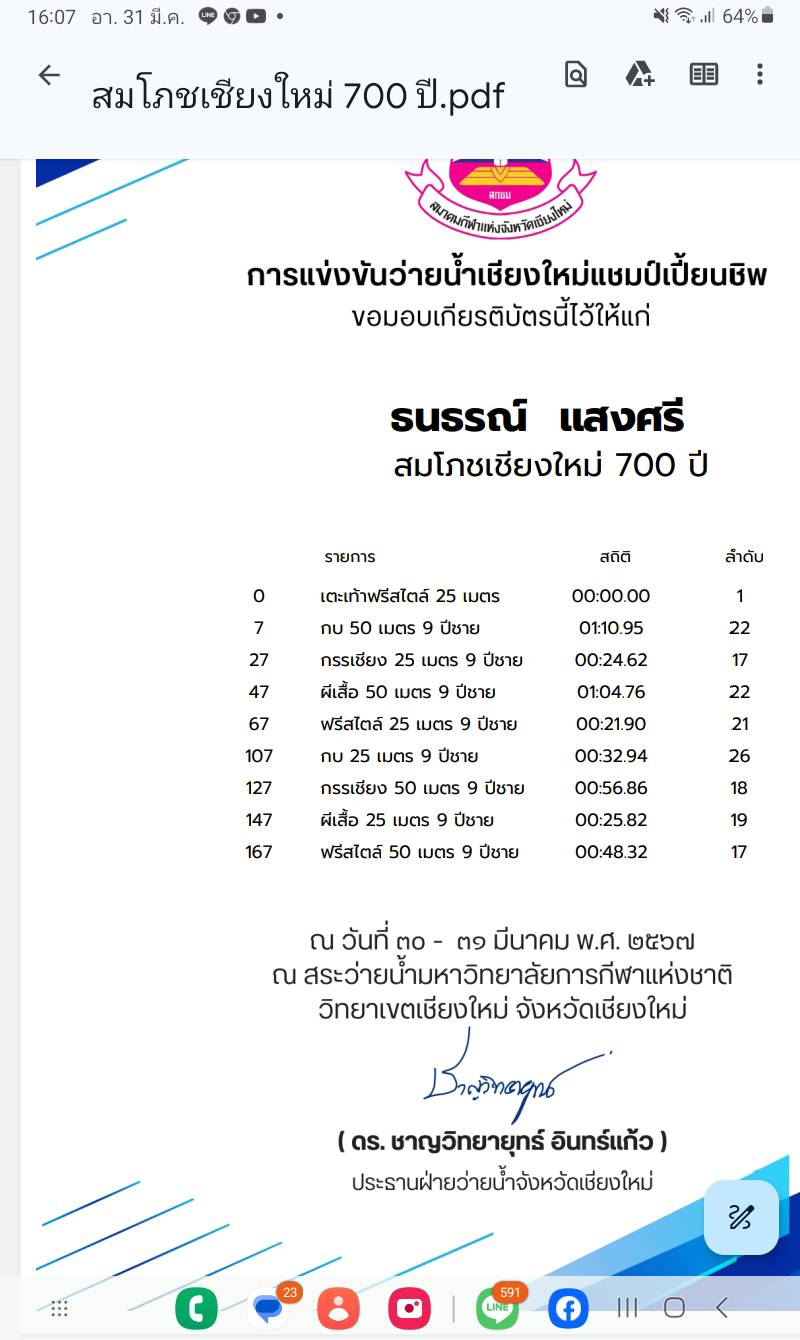The image size is (800, 1340).
Task: Go to the home screen
Action: 675,1307
